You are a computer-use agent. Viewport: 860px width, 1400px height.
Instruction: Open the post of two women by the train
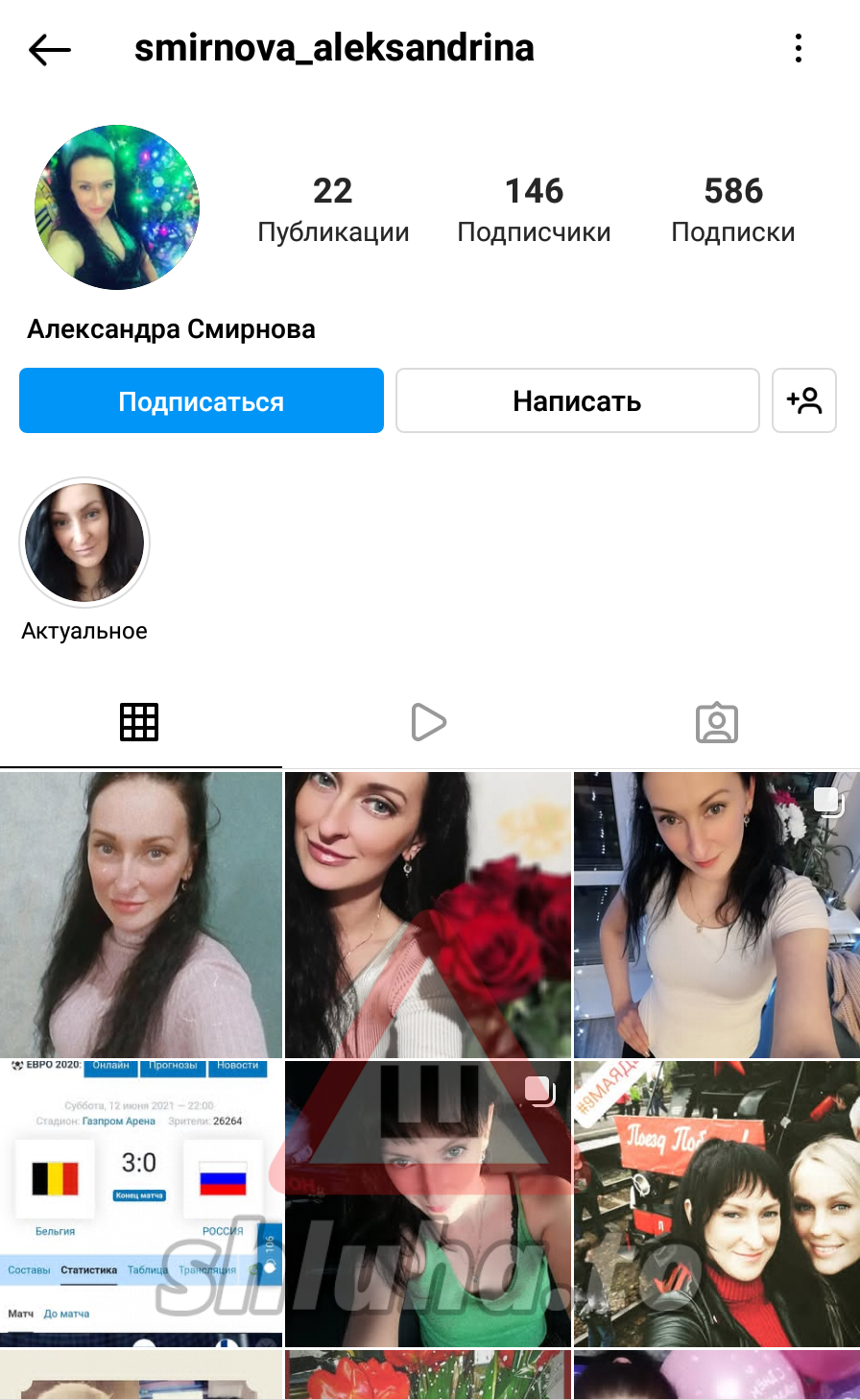pos(717,1203)
